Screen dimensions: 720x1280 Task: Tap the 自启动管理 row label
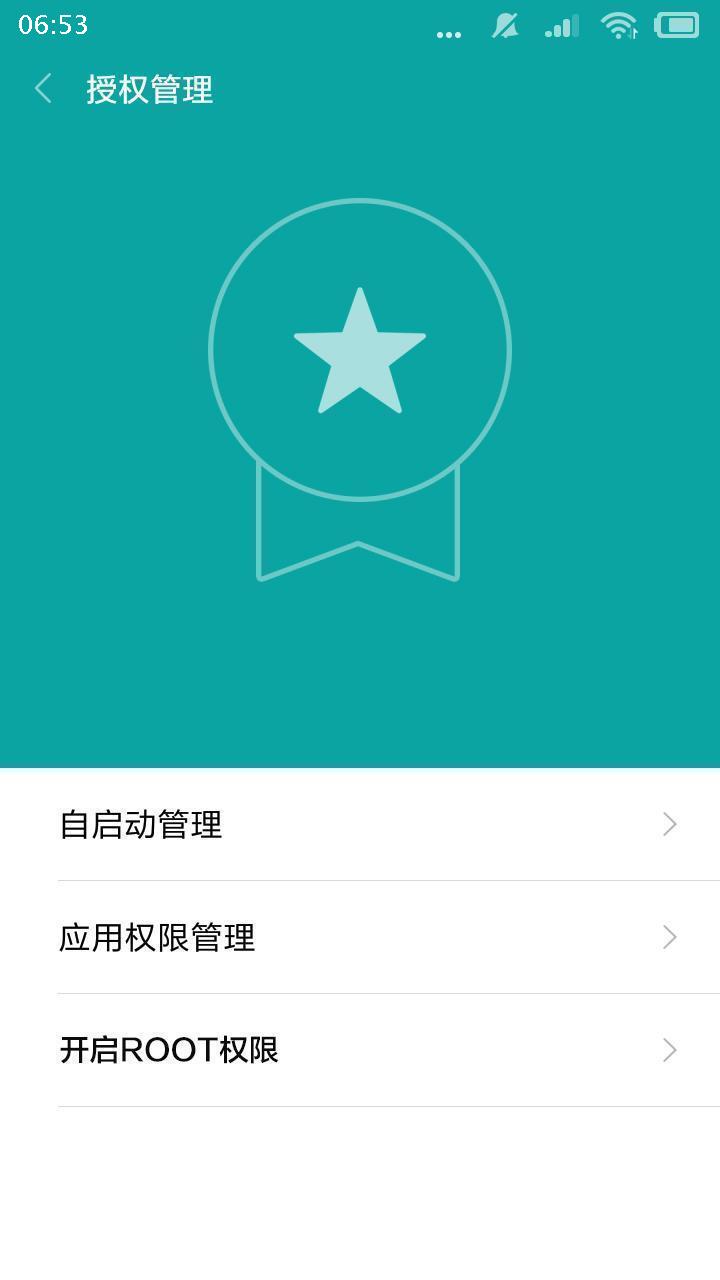click(x=139, y=824)
